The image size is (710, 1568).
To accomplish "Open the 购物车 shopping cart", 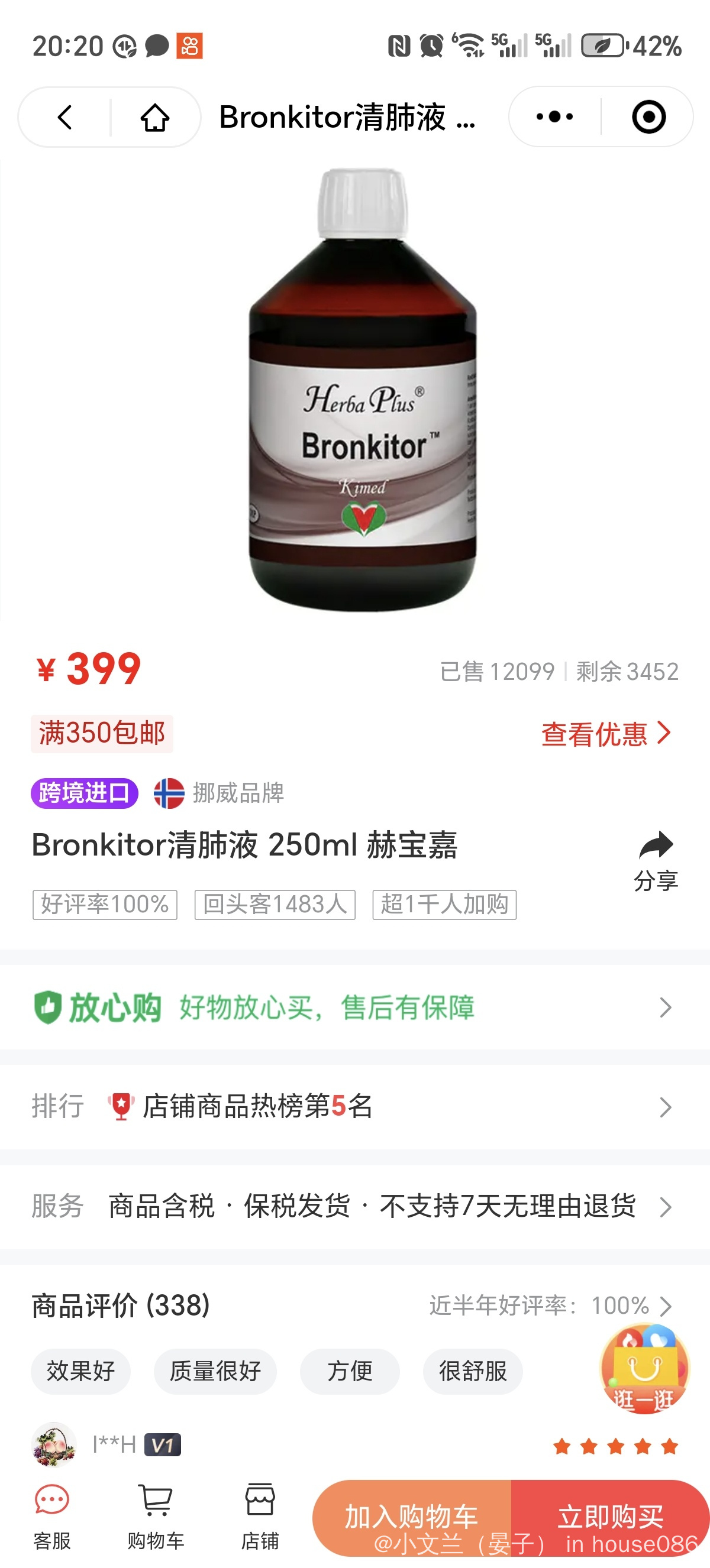I will (156, 1516).
